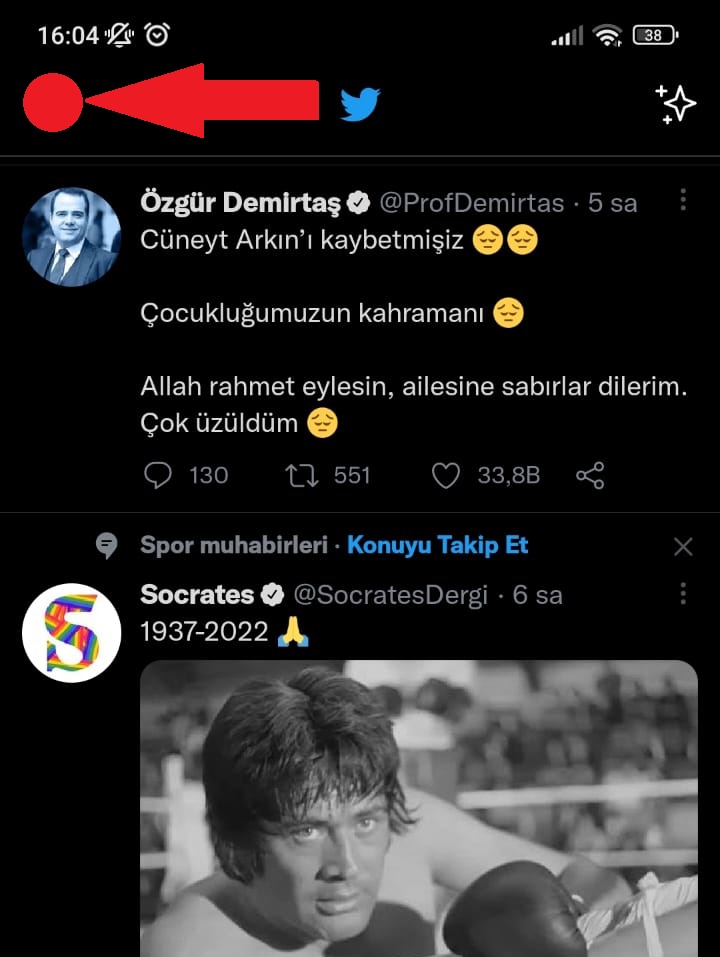The height and width of the screenshot is (957, 720).
Task: Like Özgür Demirtaş's tweet
Action: pos(445,475)
